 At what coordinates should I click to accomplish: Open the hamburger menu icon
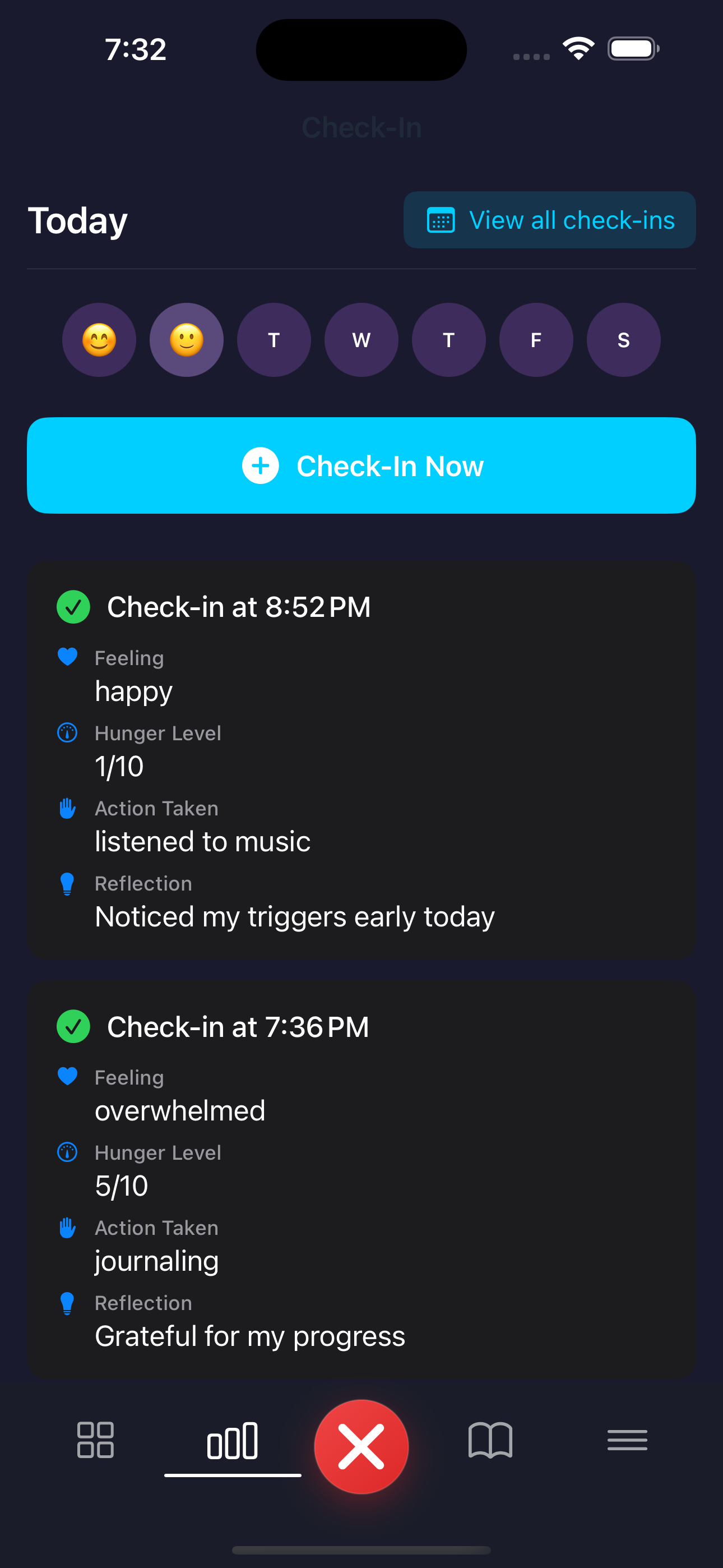click(x=628, y=1441)
